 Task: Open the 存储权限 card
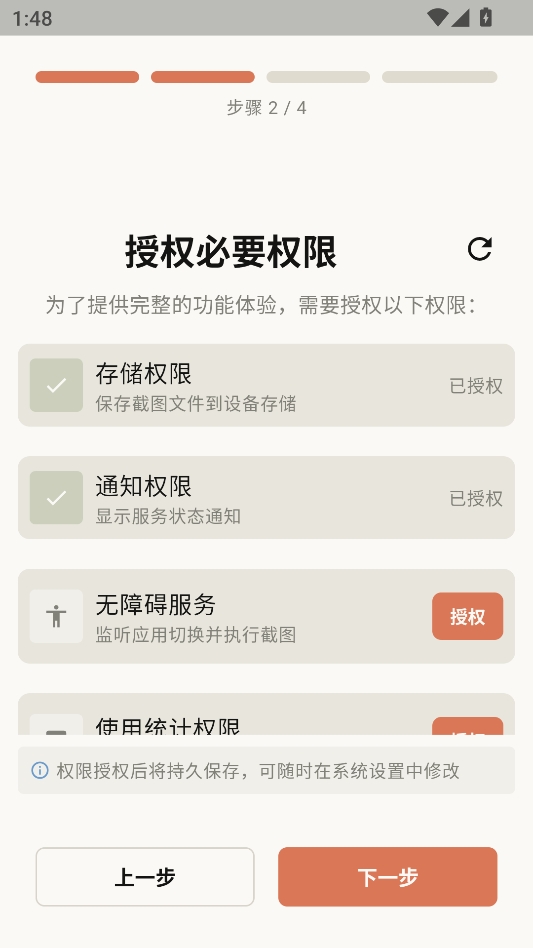[266, 385]
